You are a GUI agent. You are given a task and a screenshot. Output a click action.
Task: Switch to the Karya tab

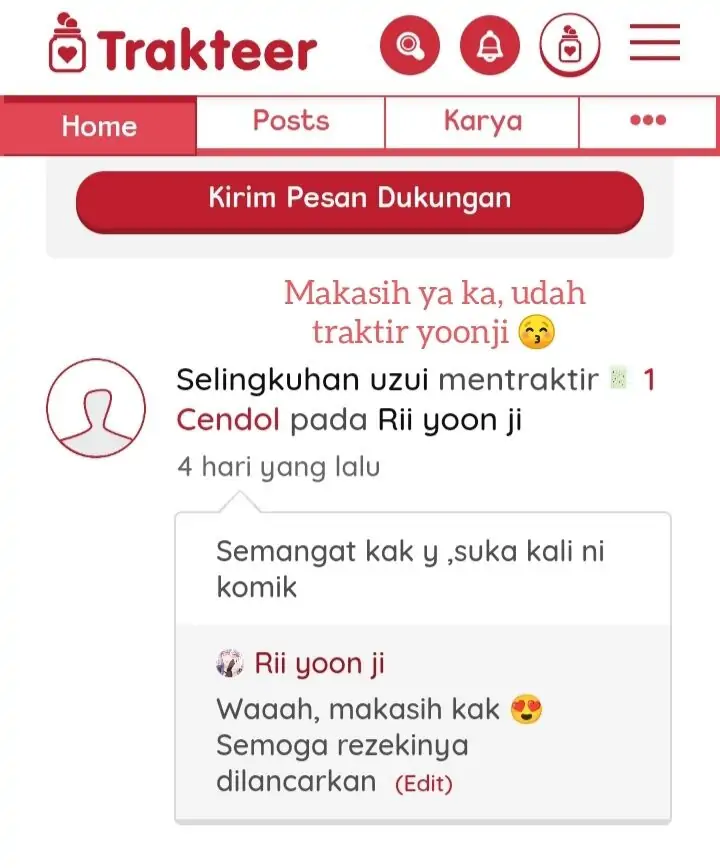click(x=482, y=122)
